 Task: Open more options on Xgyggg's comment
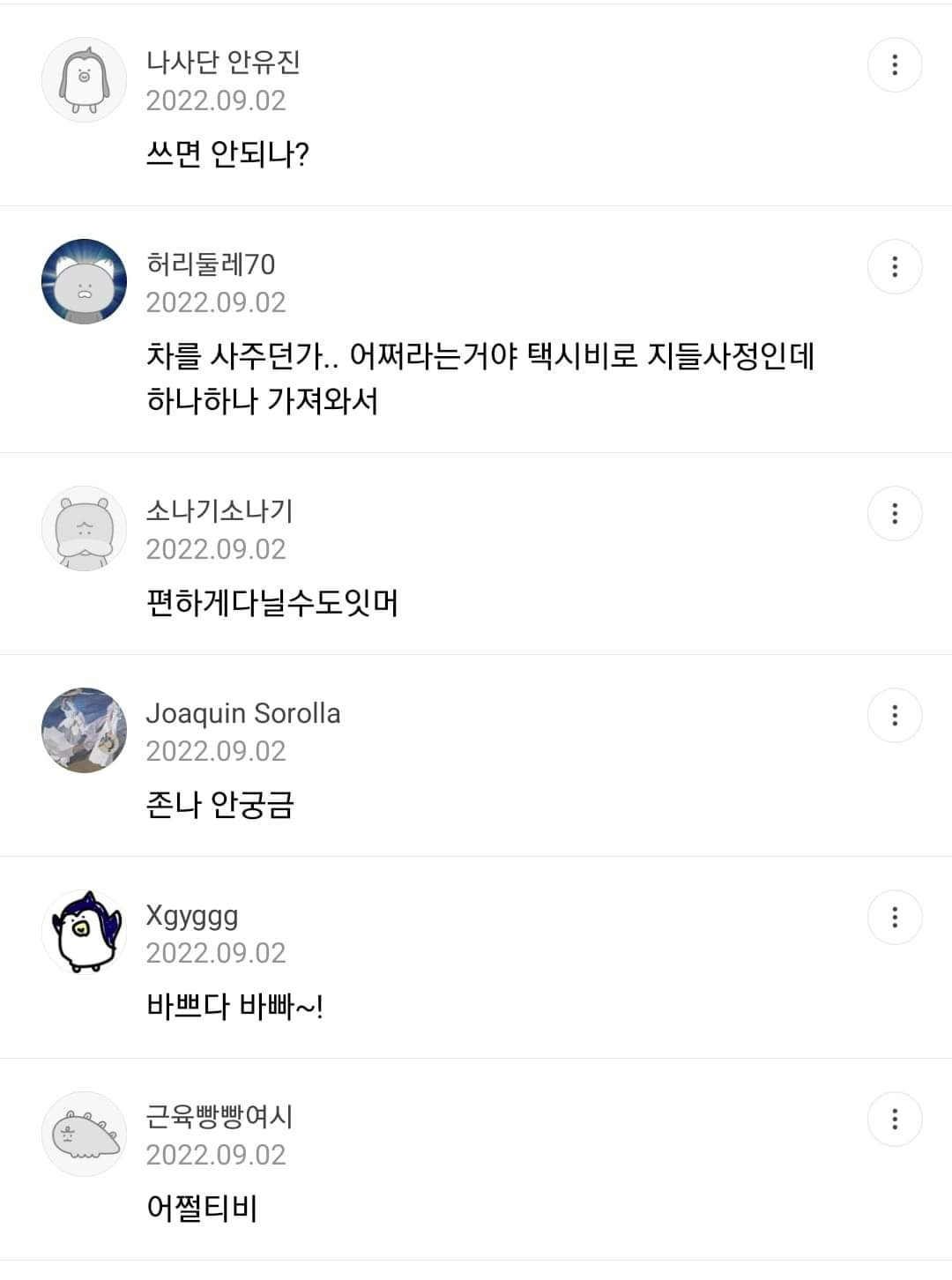click(895, 917)
